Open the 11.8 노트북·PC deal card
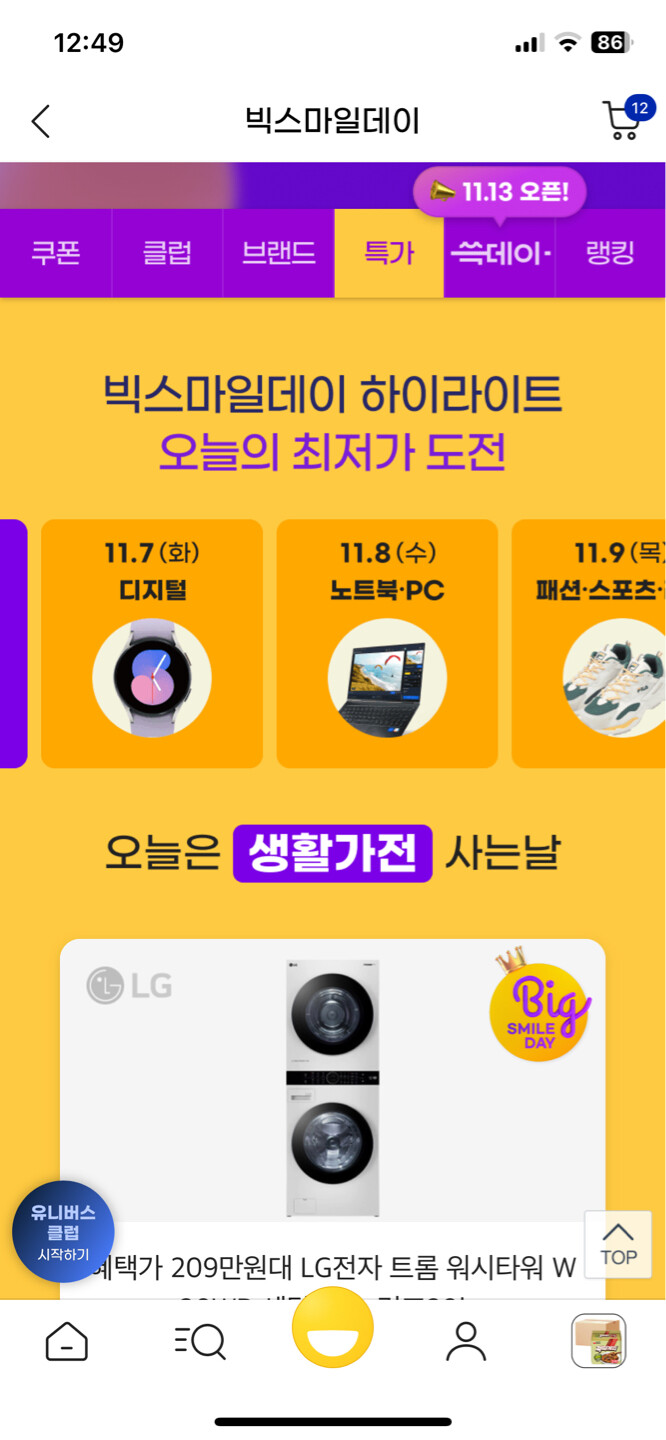Screen dimensions: 666x1440 [387, 643]
